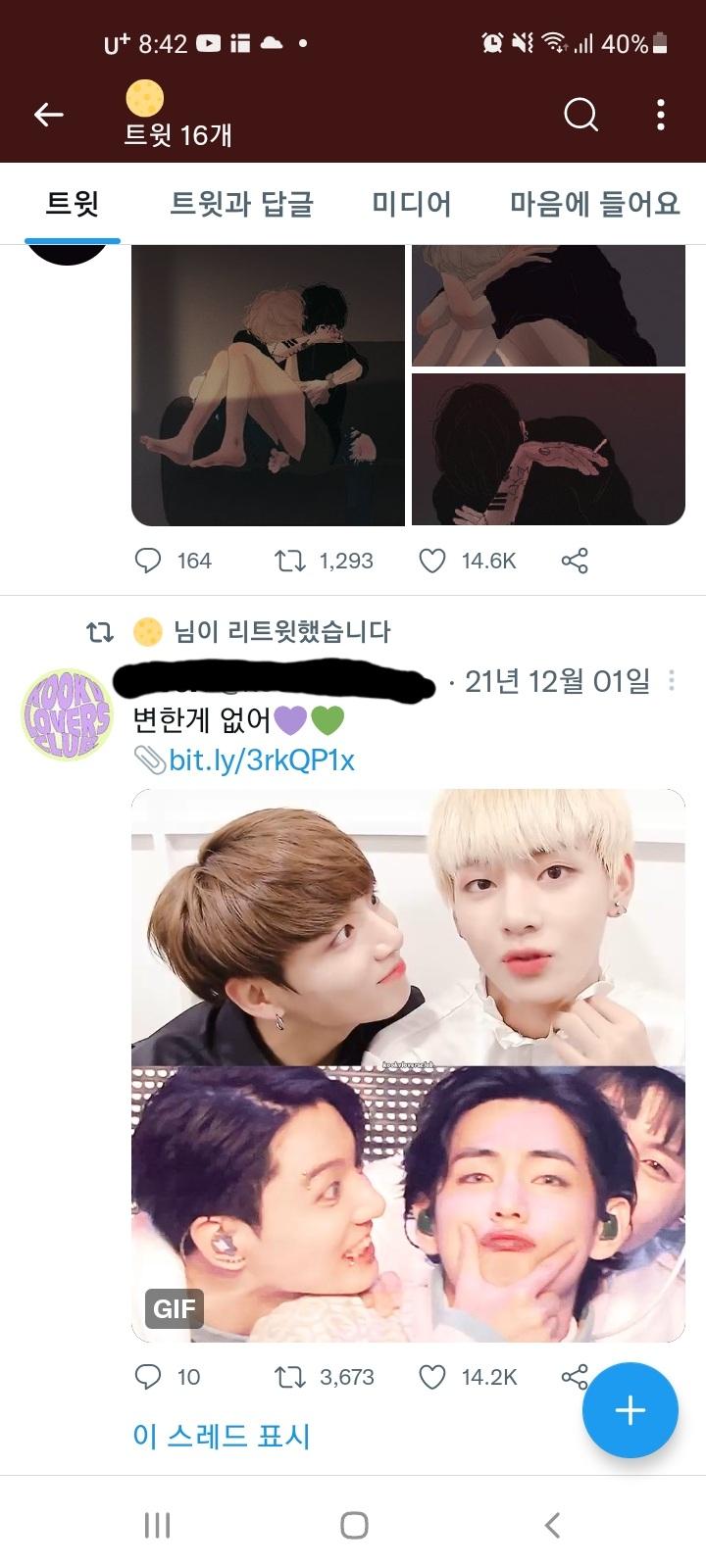Retweet the post with 1,293 retweets
The image size is (706, 1568).
coord(289,561)
